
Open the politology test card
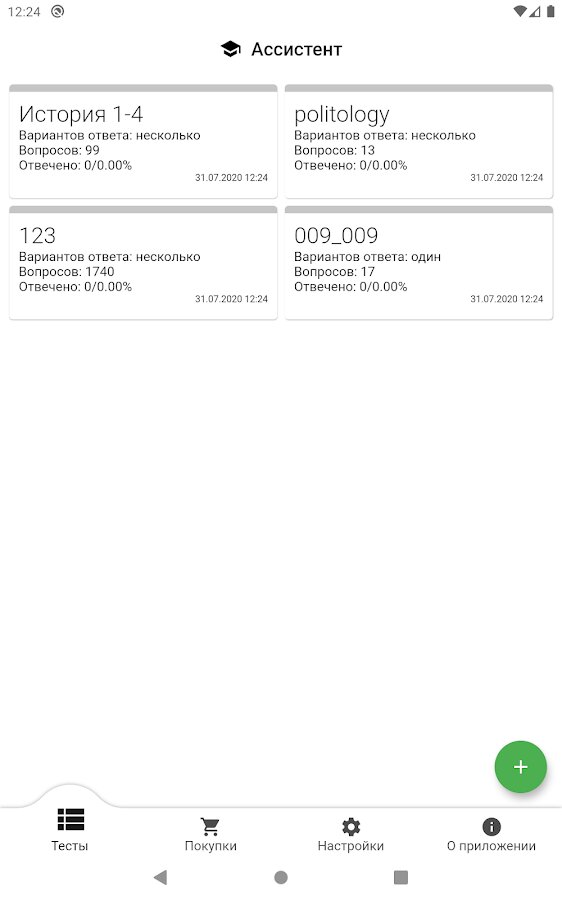[418, 141]
